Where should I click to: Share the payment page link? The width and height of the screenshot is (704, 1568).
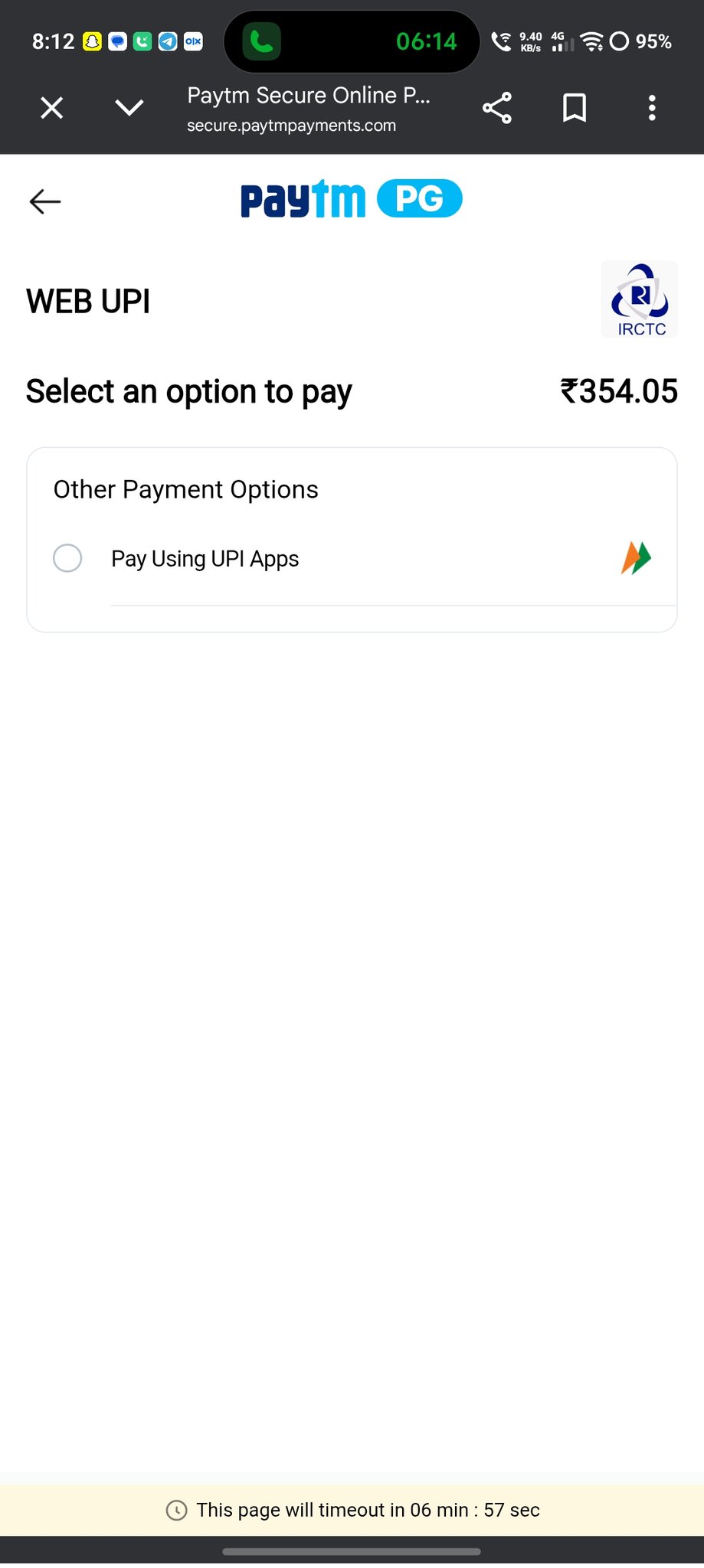click(x=497, y=108)
